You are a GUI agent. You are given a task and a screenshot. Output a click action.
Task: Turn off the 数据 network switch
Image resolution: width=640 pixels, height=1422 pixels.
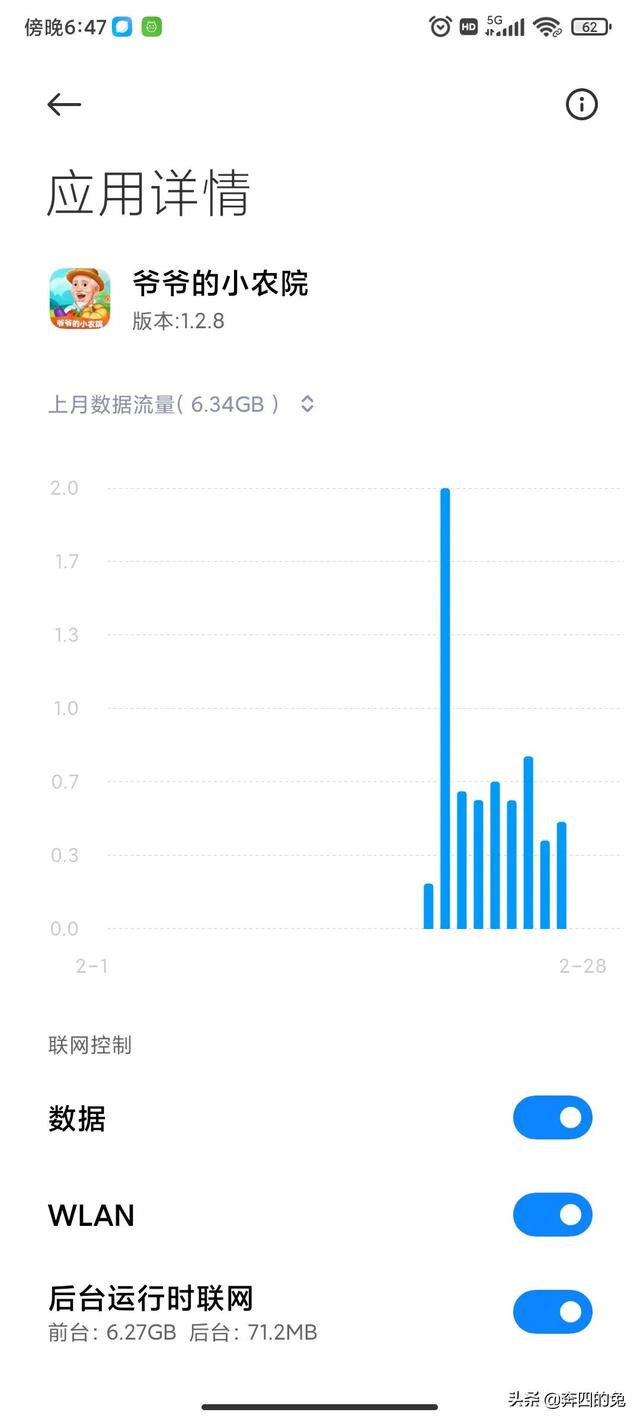pyautogui.click(x=552, y=1118)
